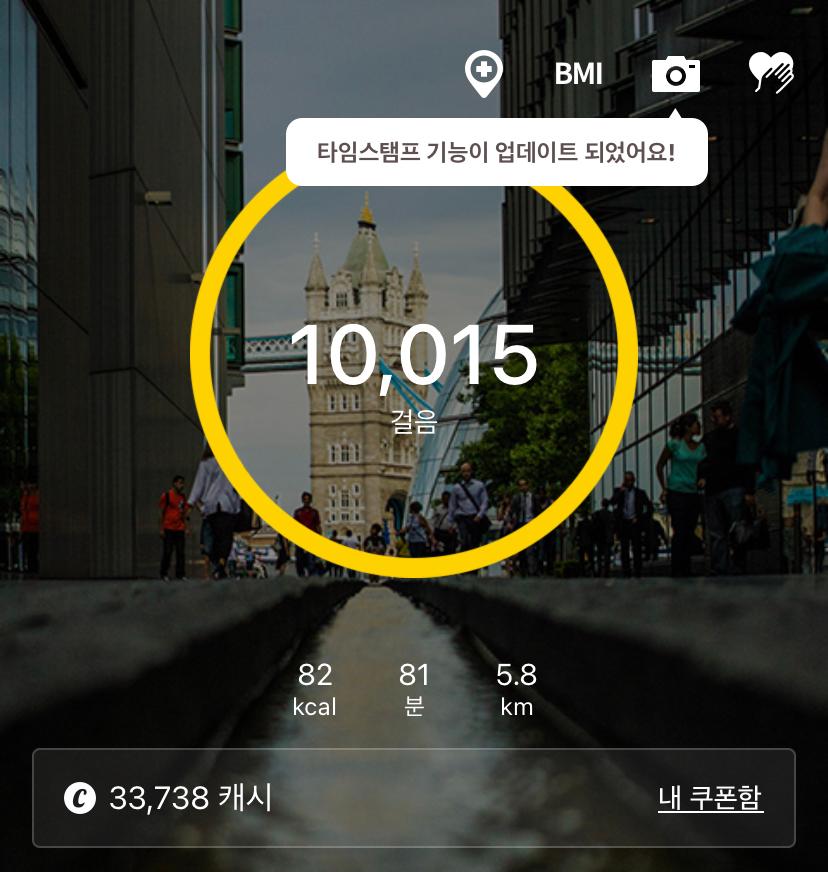Open the timestamp camera
This screenshot has width=828, height=872.
tap(676, 74)
